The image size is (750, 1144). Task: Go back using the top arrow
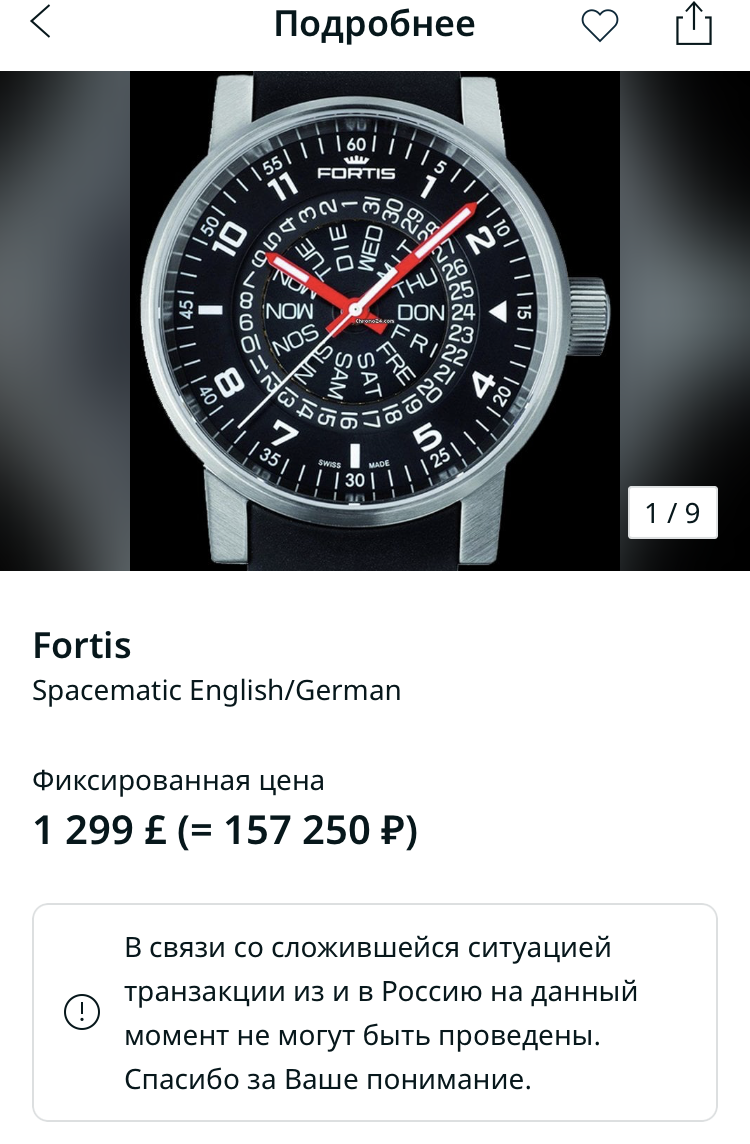pyautogui.click(x=40, y=23)
